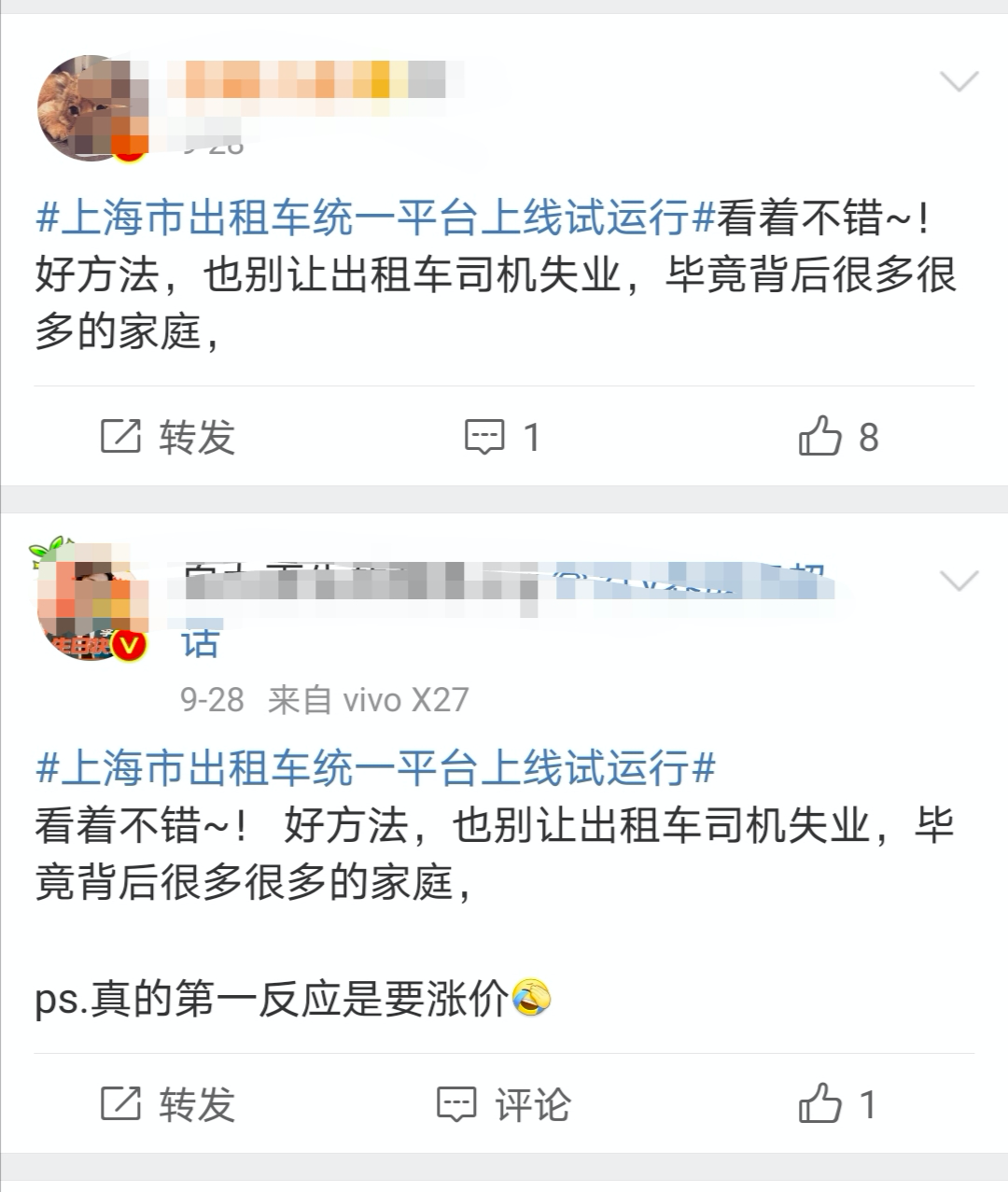Like the post with 1 like
The width and height of the screenshot is (1008, 1192).
point(837,1105)
